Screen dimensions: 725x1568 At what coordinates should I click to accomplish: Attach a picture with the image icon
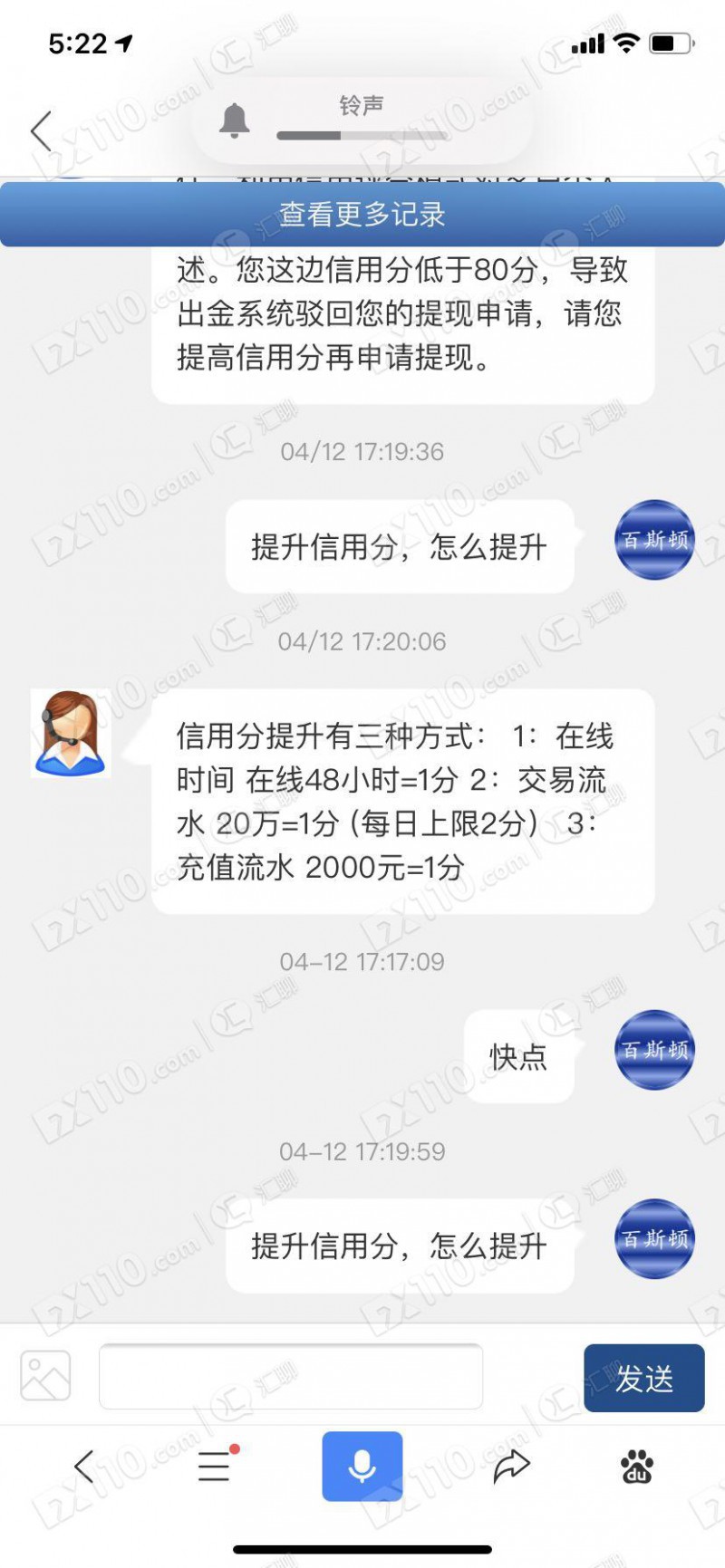45,1376
